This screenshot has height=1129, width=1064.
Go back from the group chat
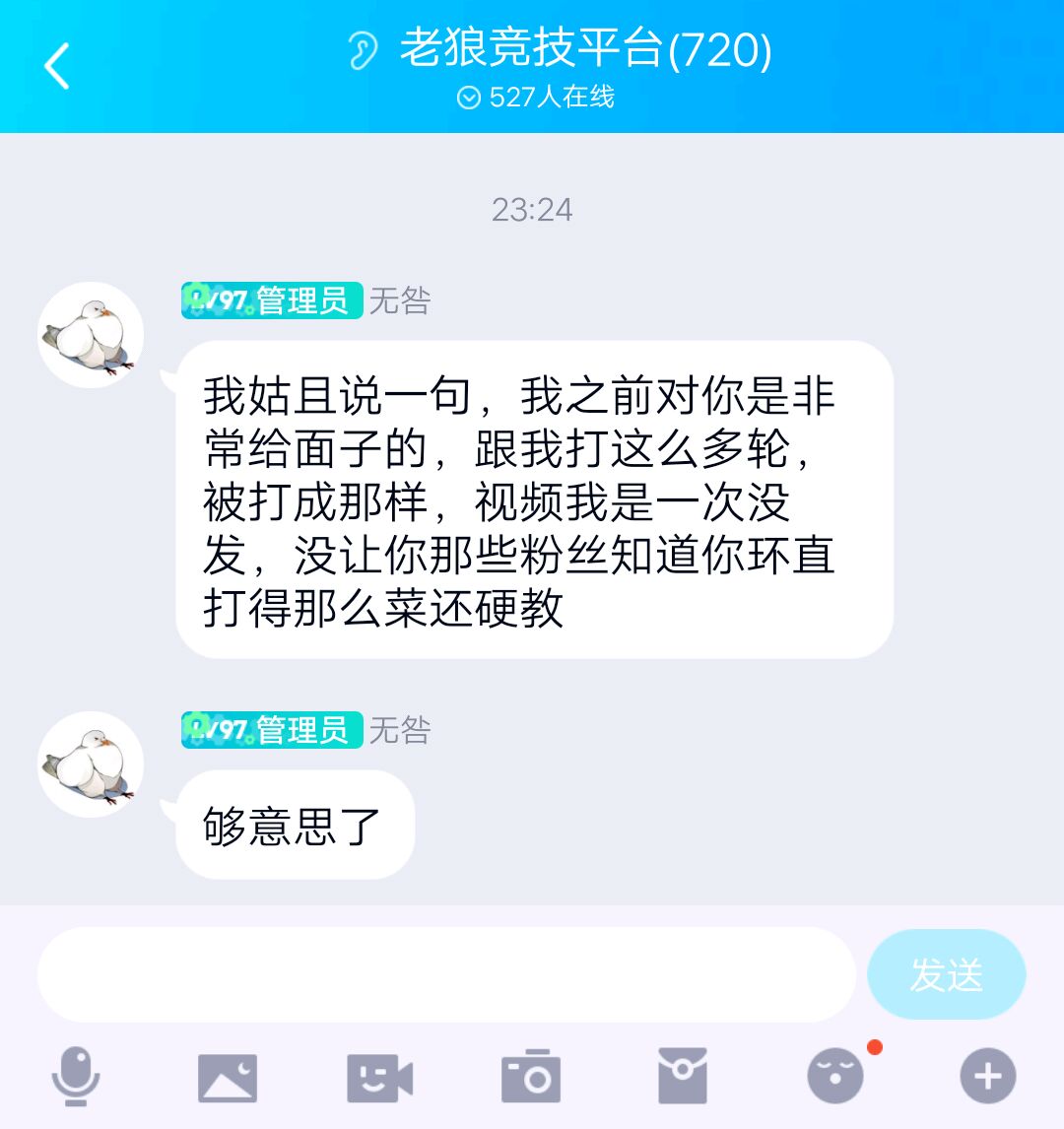[x=57, y=67]
